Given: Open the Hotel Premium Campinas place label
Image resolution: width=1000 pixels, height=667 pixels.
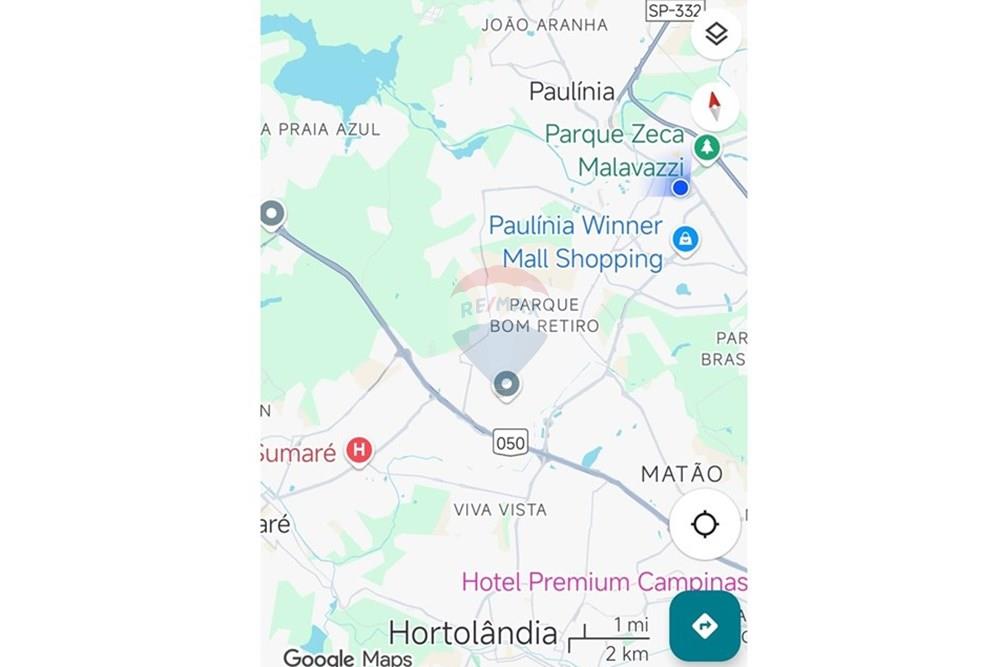Looking at the screenshot, I should 603,582.
